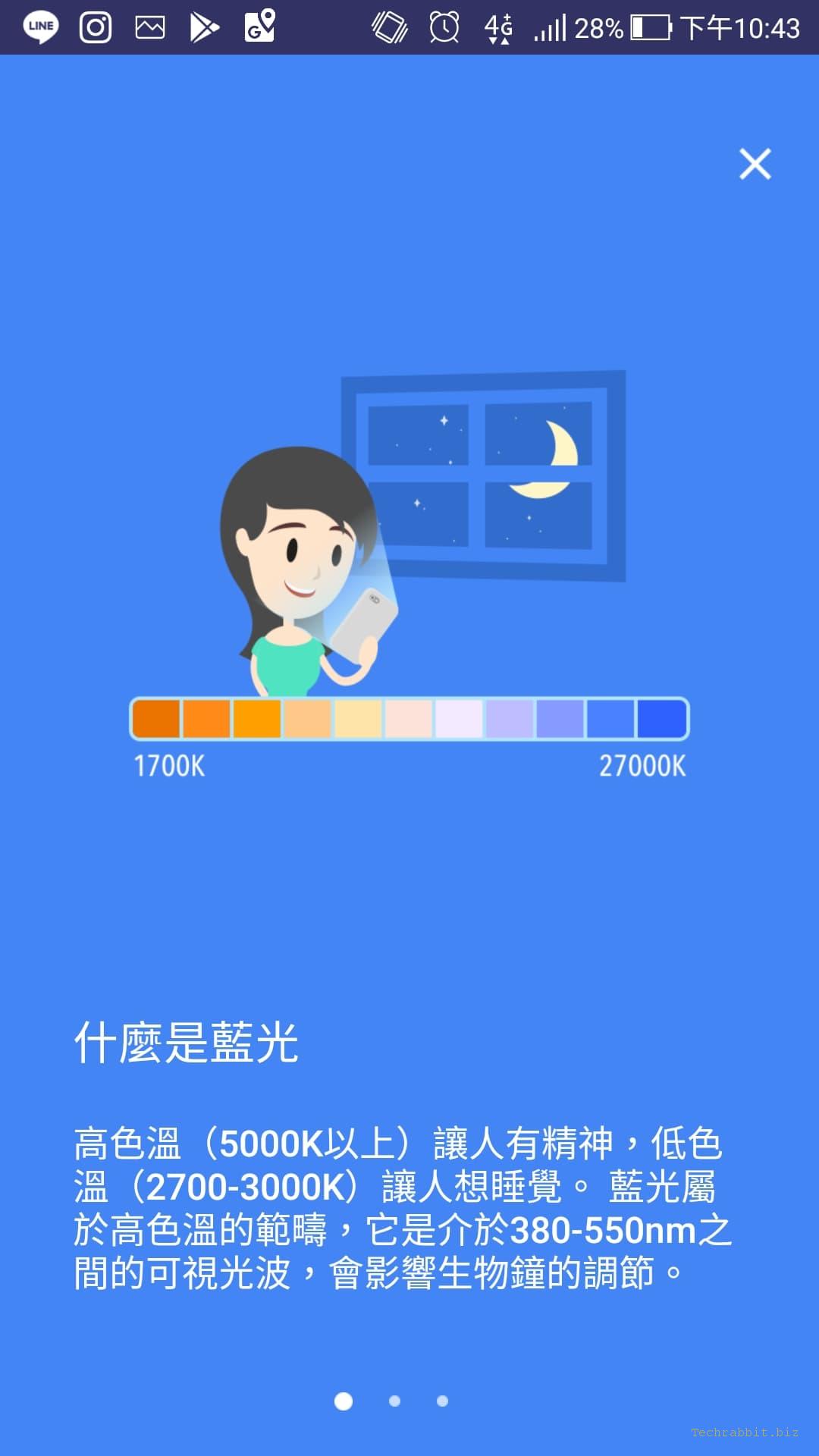Jump to the third intro page dot
This screenshot has width=819, height=1456.
pyautogui.click(x=442, y=1401)
